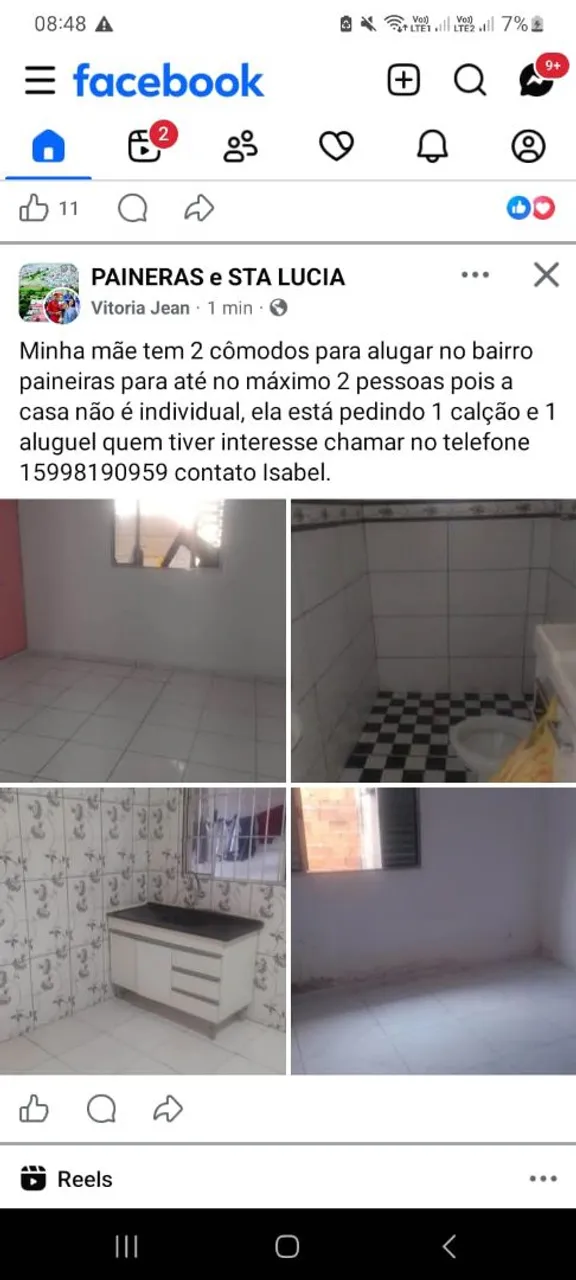
Task: Open Vitoria Jean's profile
Action: (140, 308)
